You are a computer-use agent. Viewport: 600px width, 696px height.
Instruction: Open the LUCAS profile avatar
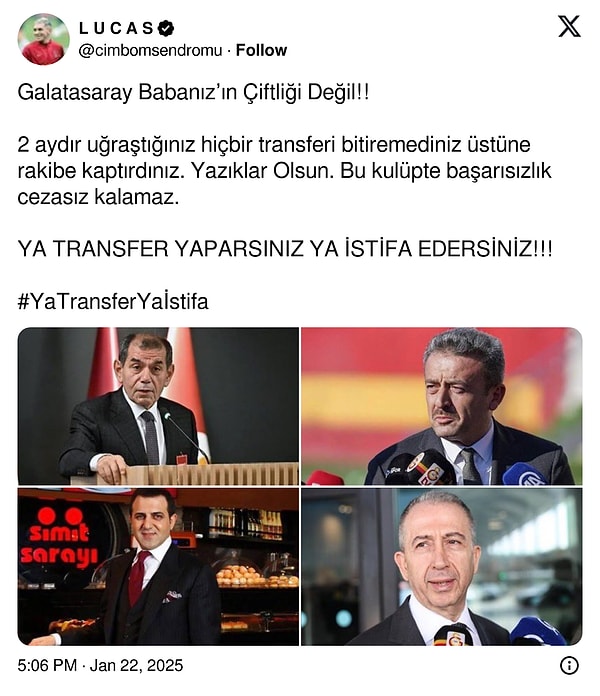tap(43, 39)
